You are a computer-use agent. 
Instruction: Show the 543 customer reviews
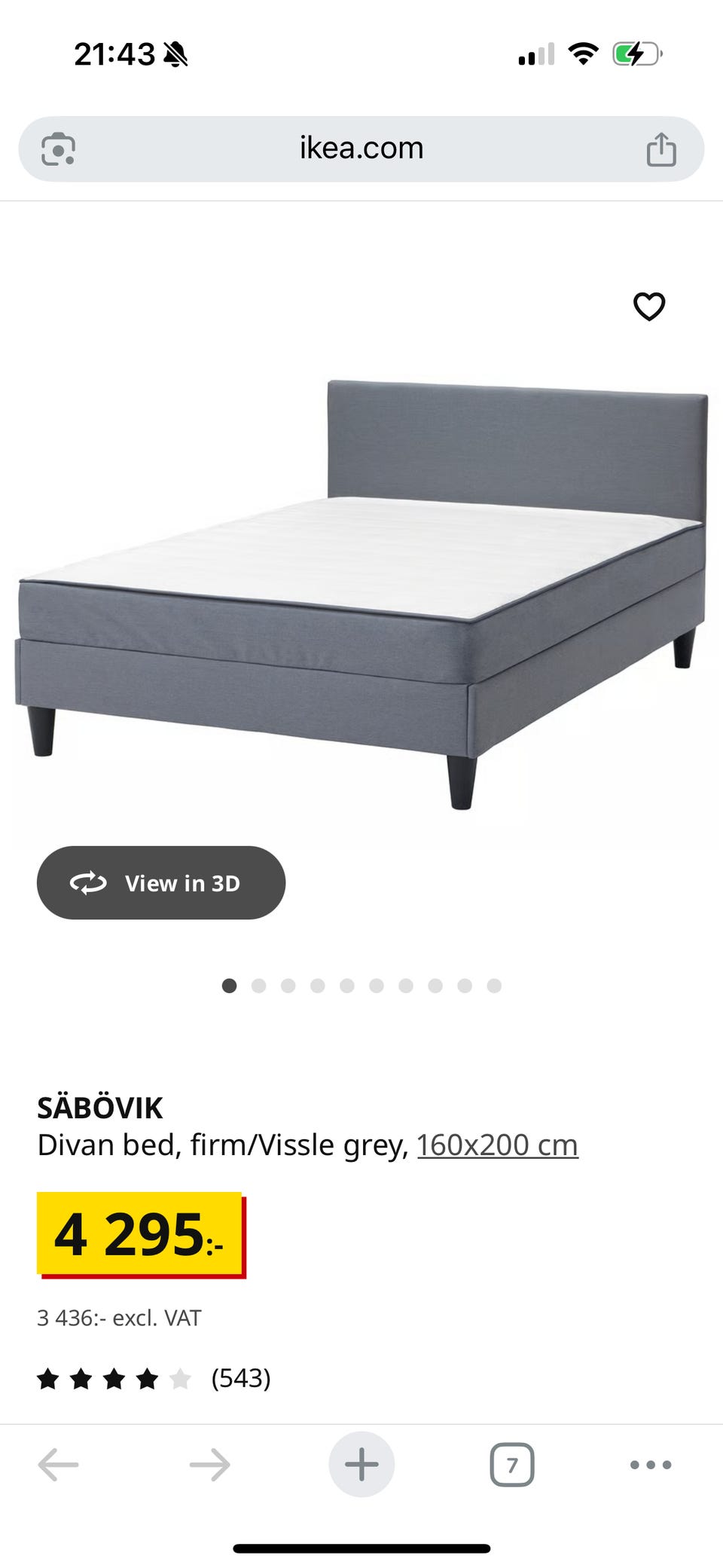point(240,1378)
